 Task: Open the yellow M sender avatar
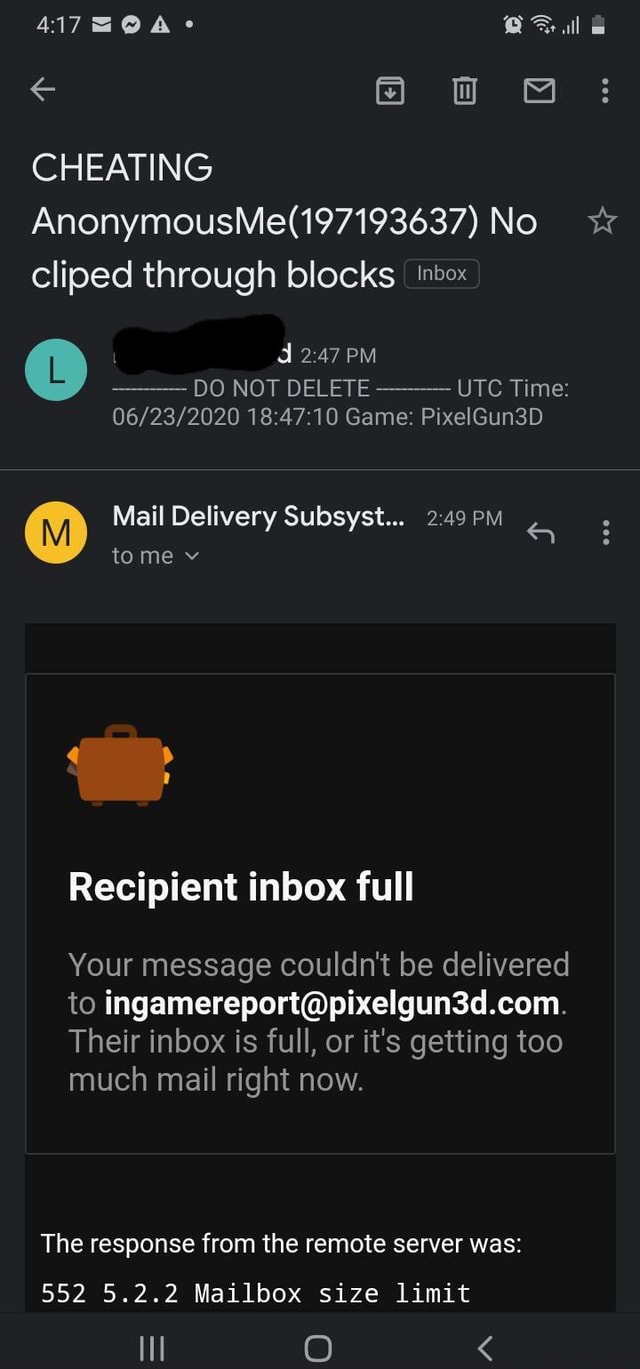[56, 533]
